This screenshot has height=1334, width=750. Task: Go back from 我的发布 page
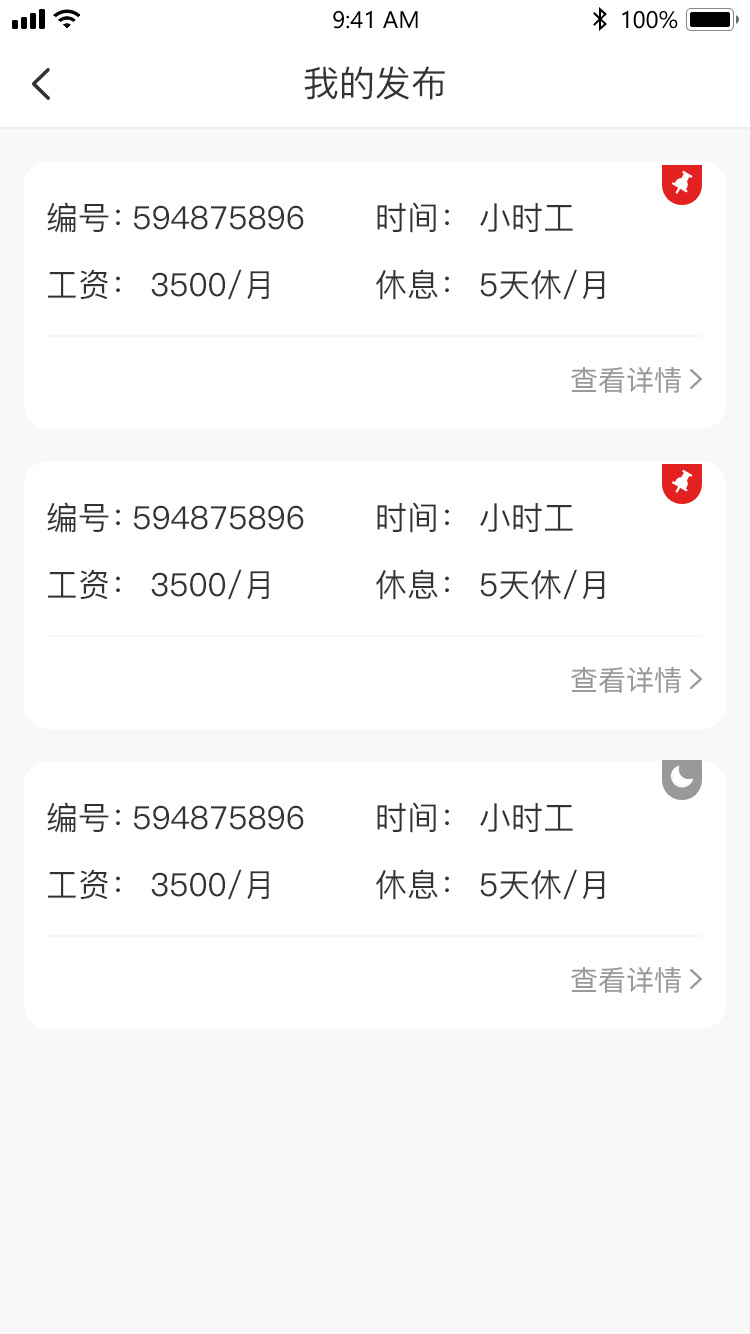[41, 84]
